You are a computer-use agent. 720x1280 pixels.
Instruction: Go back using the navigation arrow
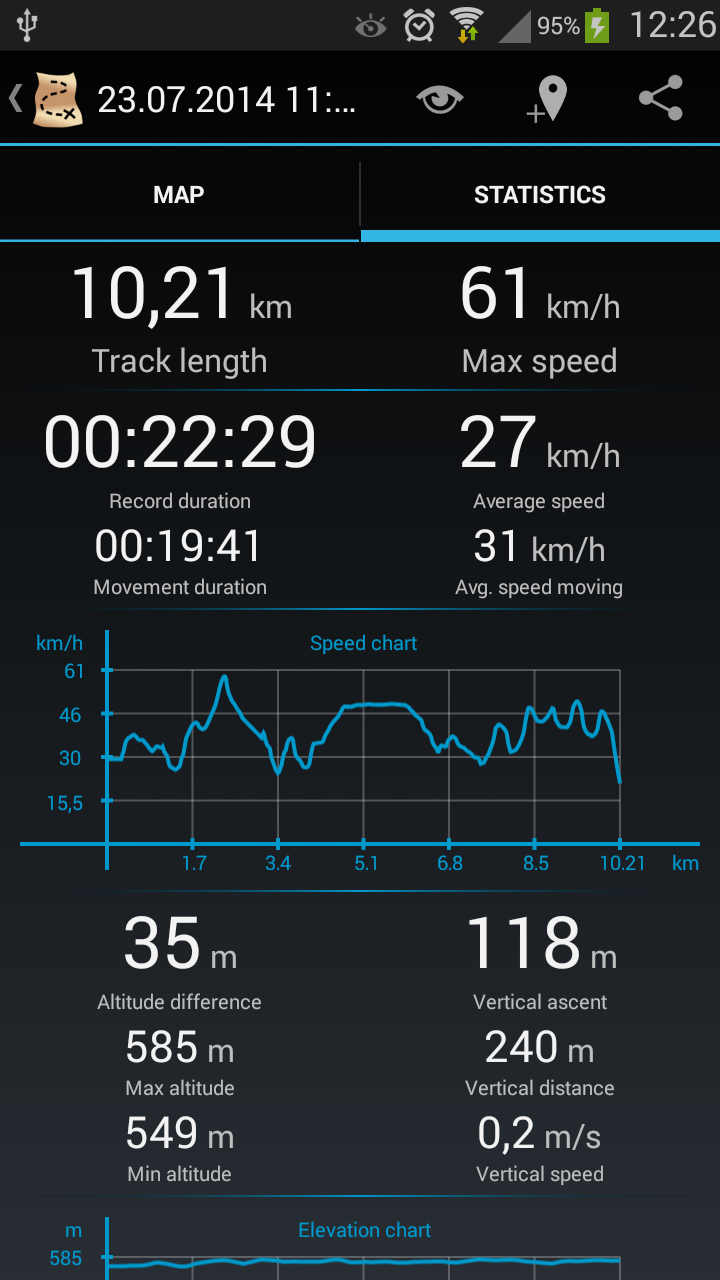pos(14,98)
